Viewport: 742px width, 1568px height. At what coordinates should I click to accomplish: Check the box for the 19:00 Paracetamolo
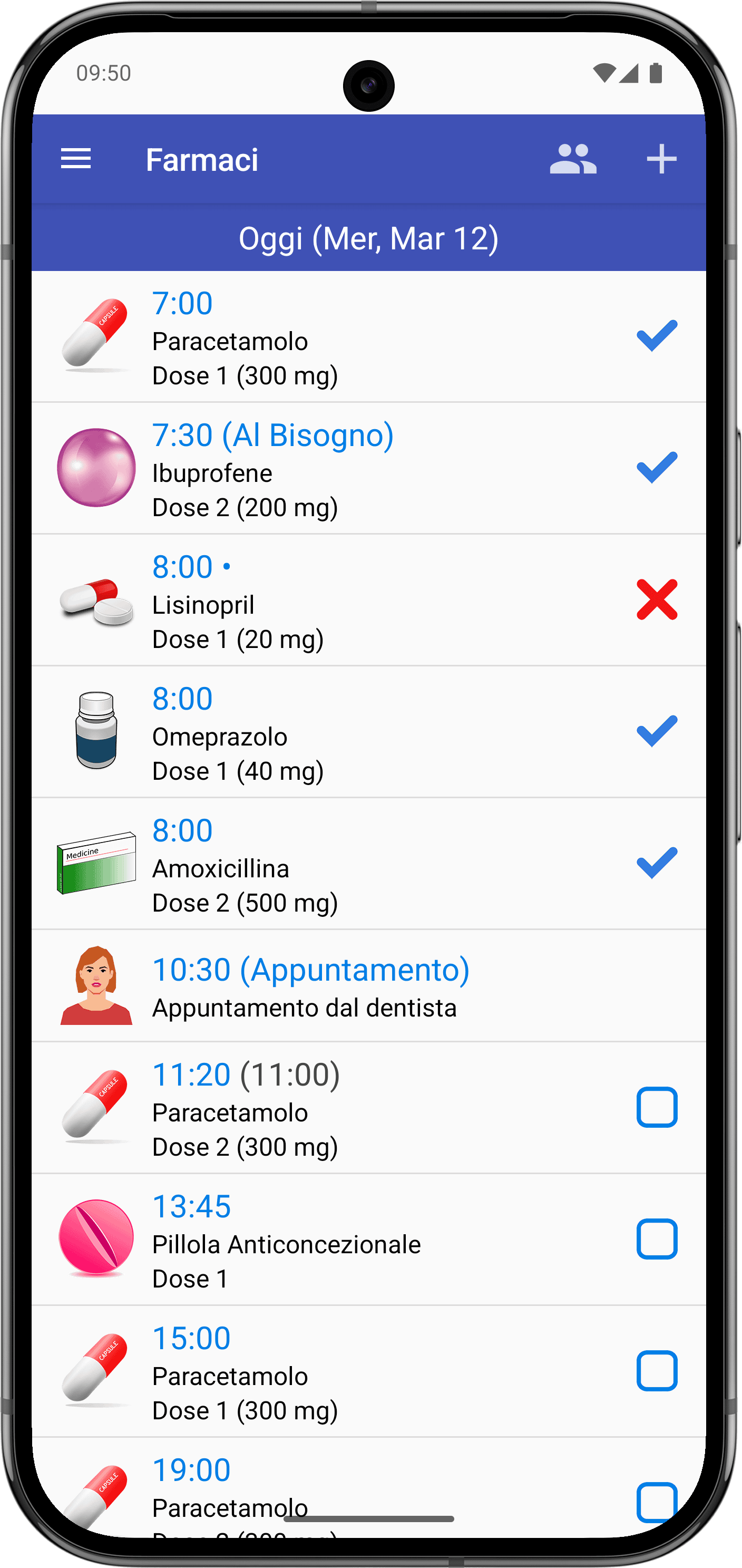tap(657, 1502)
